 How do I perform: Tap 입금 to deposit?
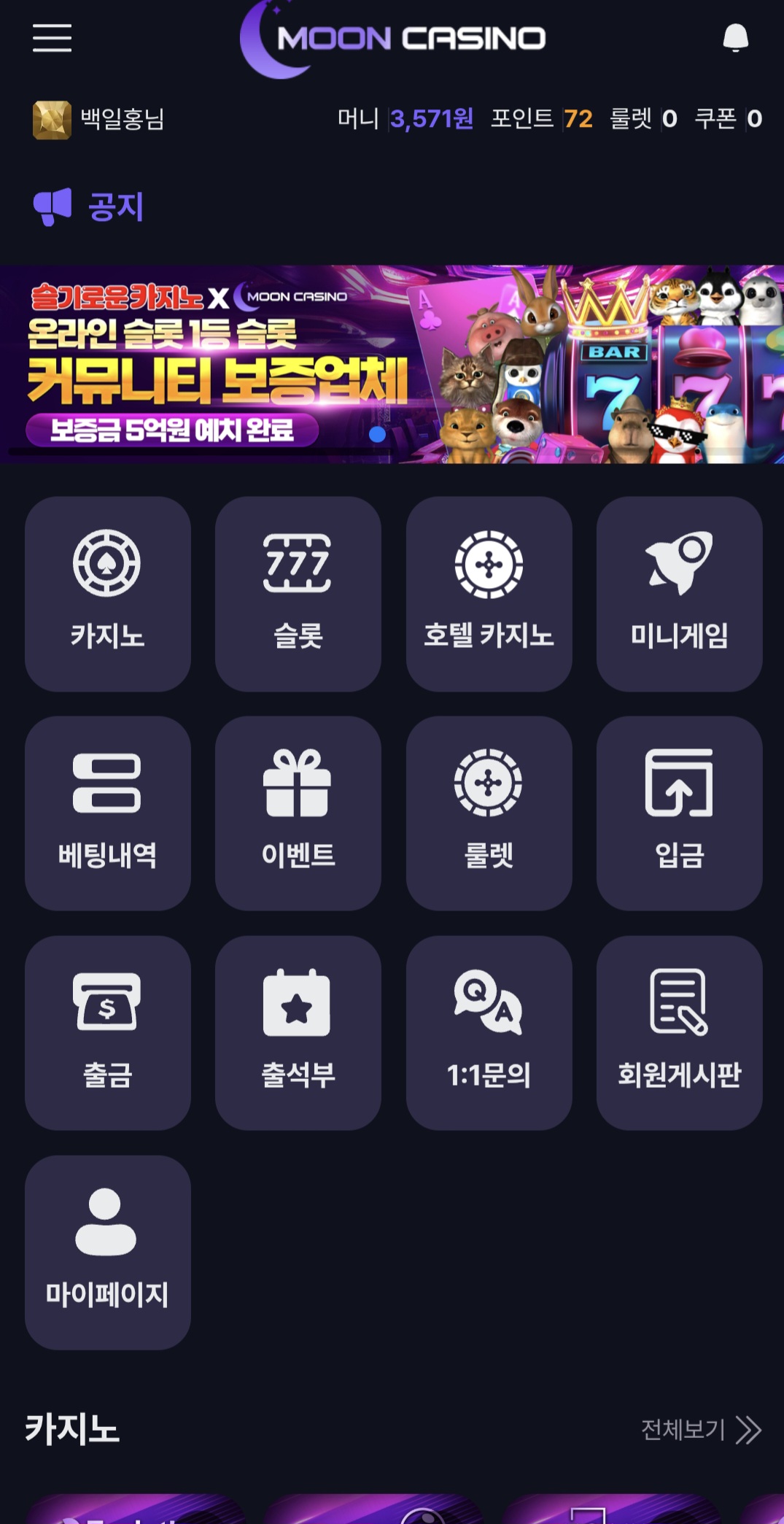pyautogui.click(x=679, y=813)
